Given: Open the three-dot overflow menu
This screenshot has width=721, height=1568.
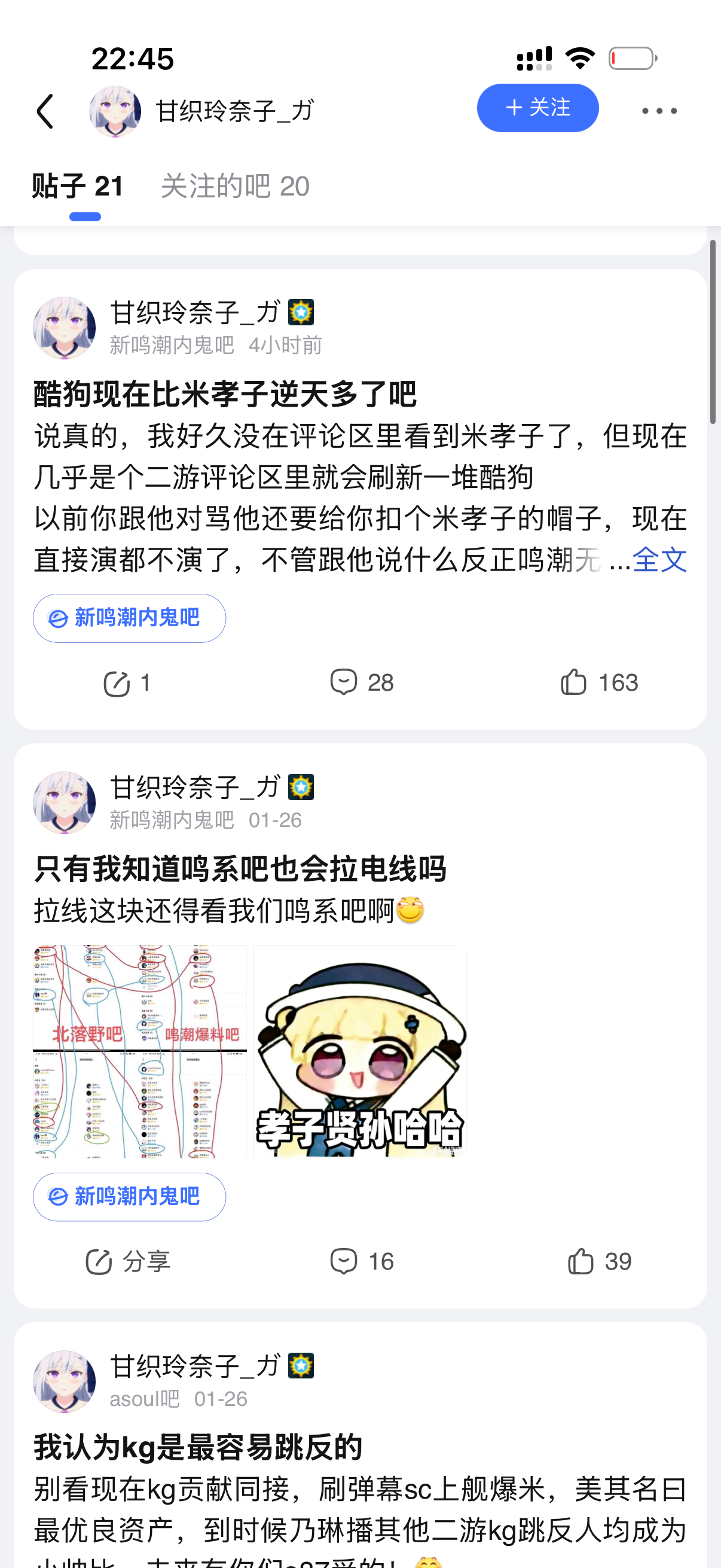Looking at the screenshot, I should tap(659, 111).
